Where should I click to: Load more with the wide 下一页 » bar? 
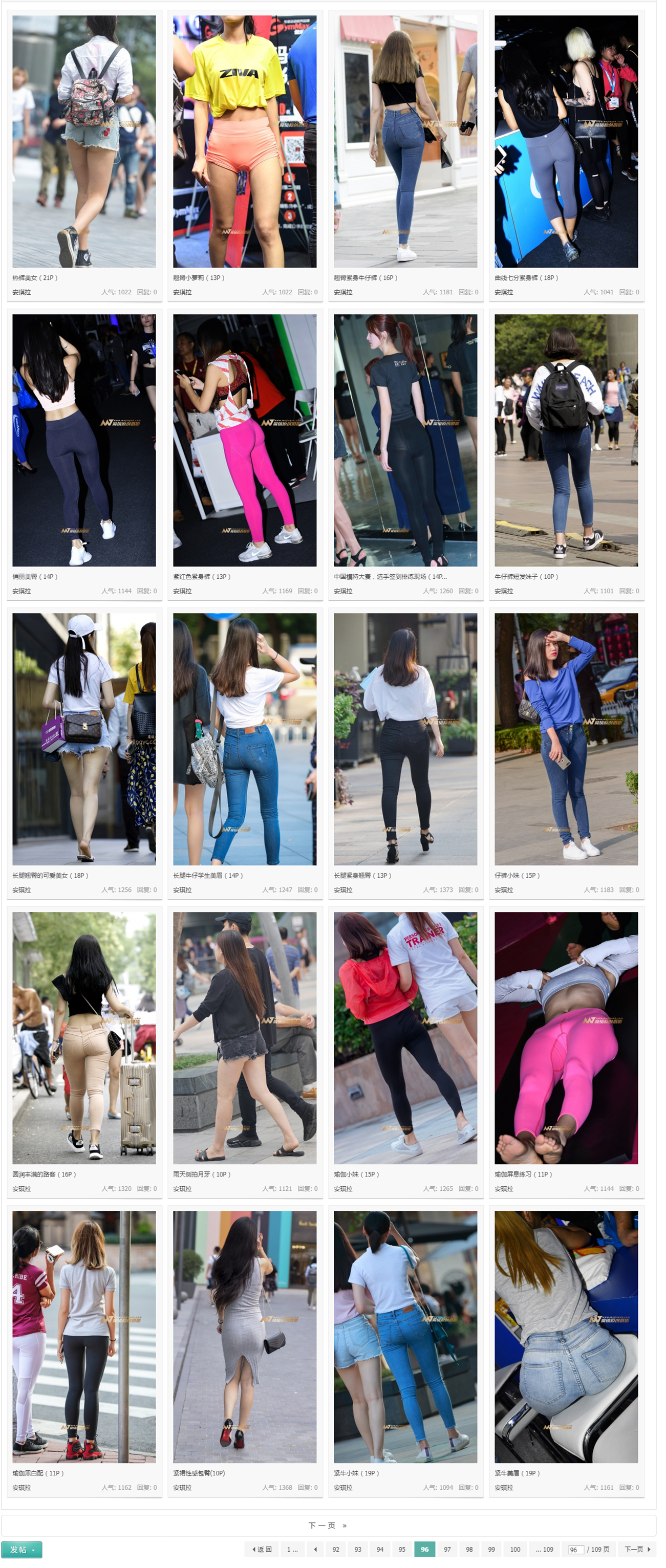click(x=328, y=1525)
